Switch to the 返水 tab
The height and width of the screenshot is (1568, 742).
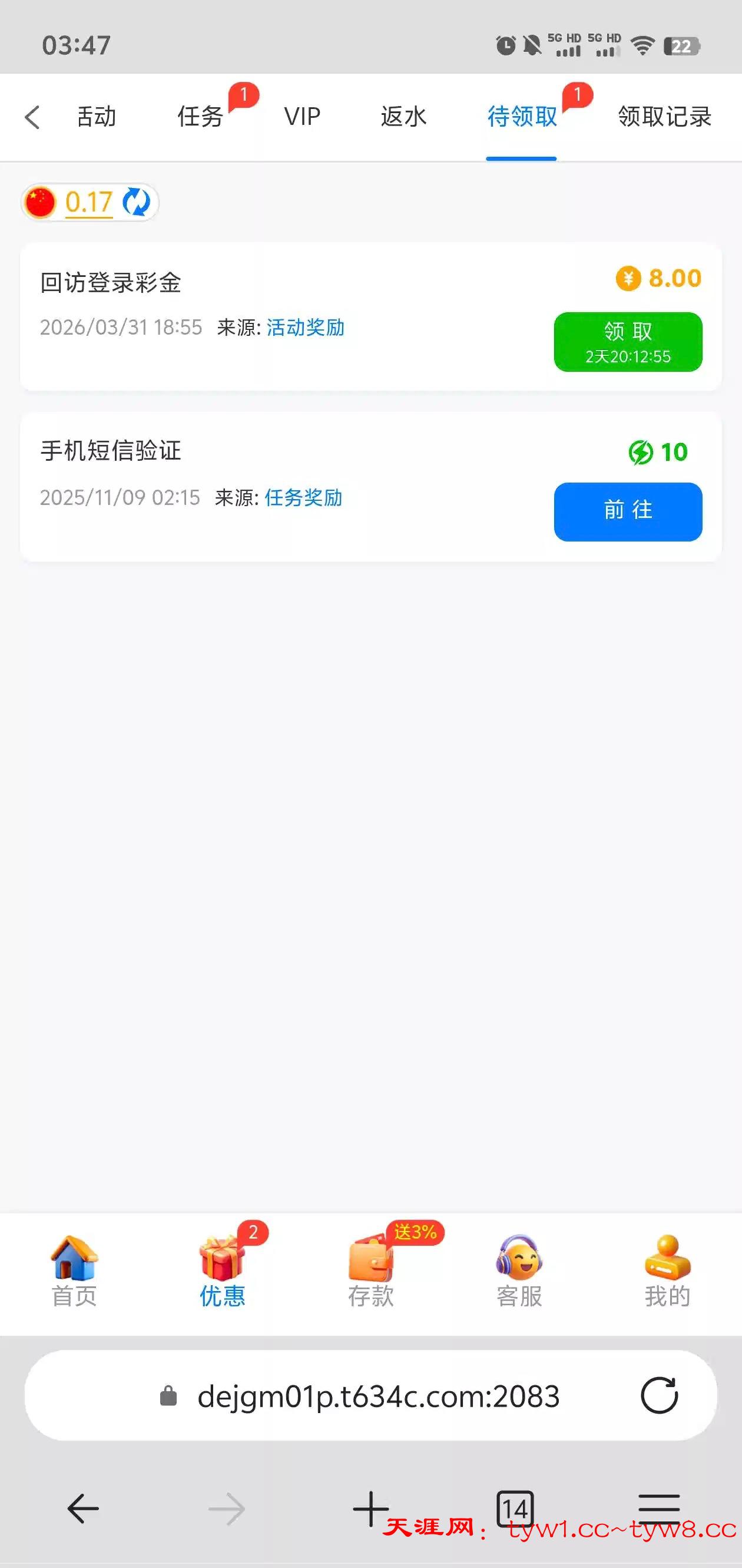tap(403, 116)
